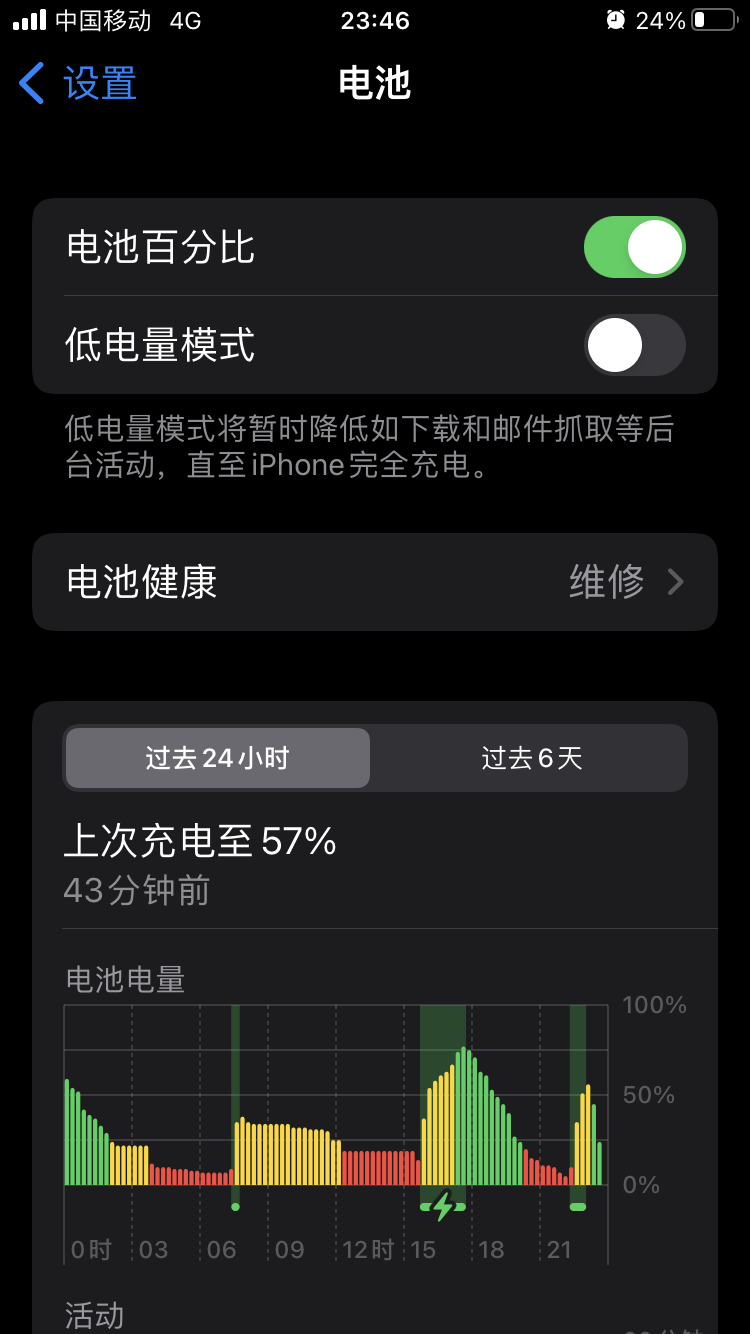Turn off 电池百分比 switch
The image size is (750, 1334).
point(634,247)
